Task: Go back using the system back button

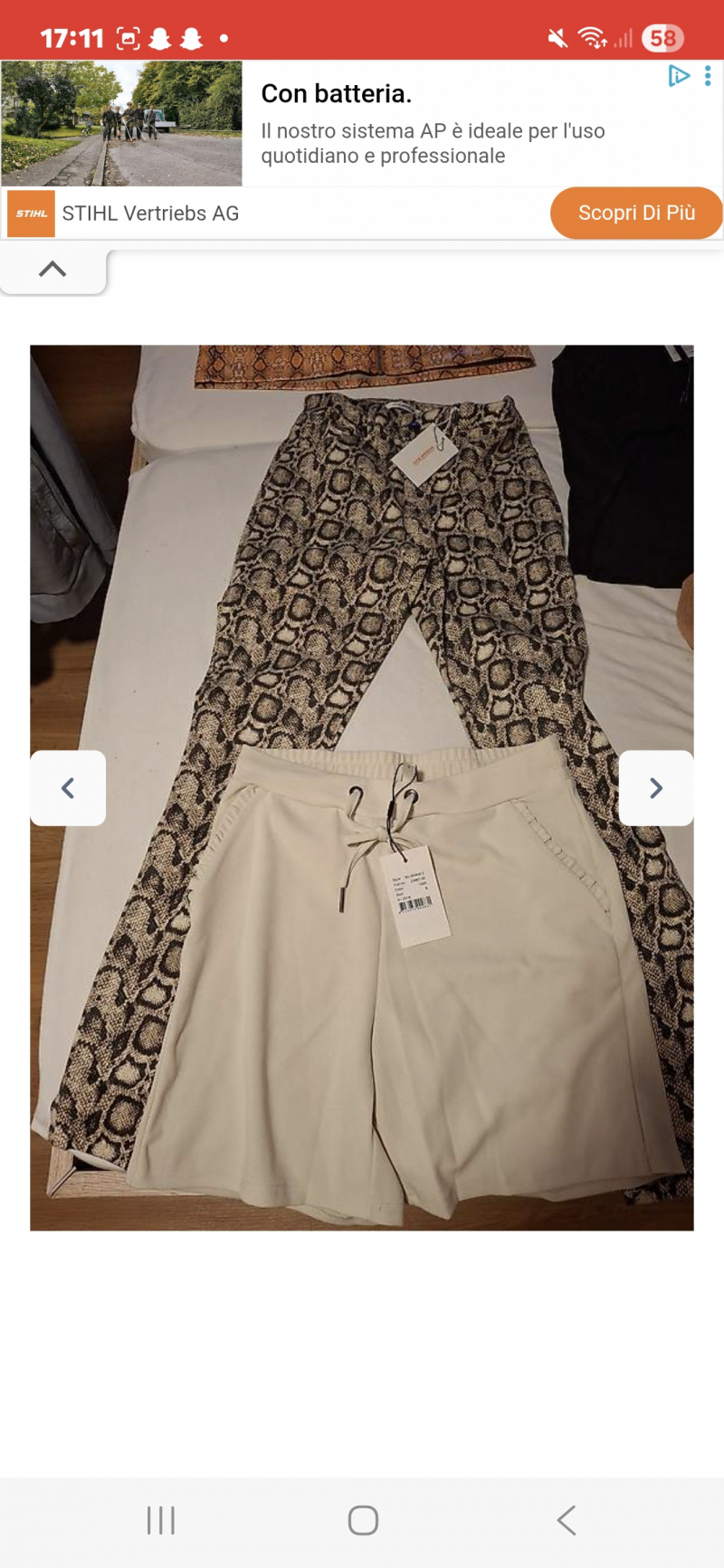Action: click(567, 1520)
